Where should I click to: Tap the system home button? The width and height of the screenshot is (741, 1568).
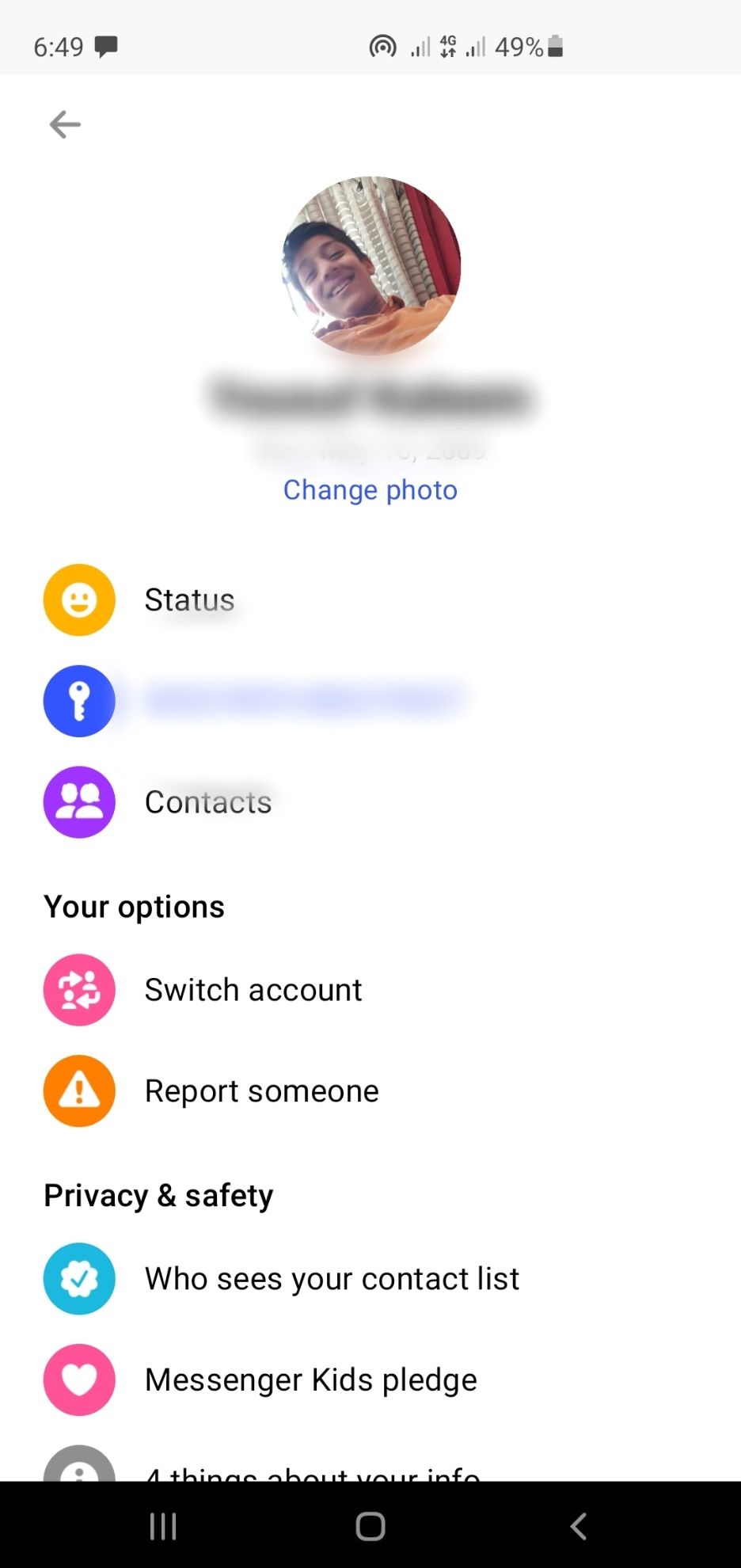pyautogui.click(x=370, y=1526)
